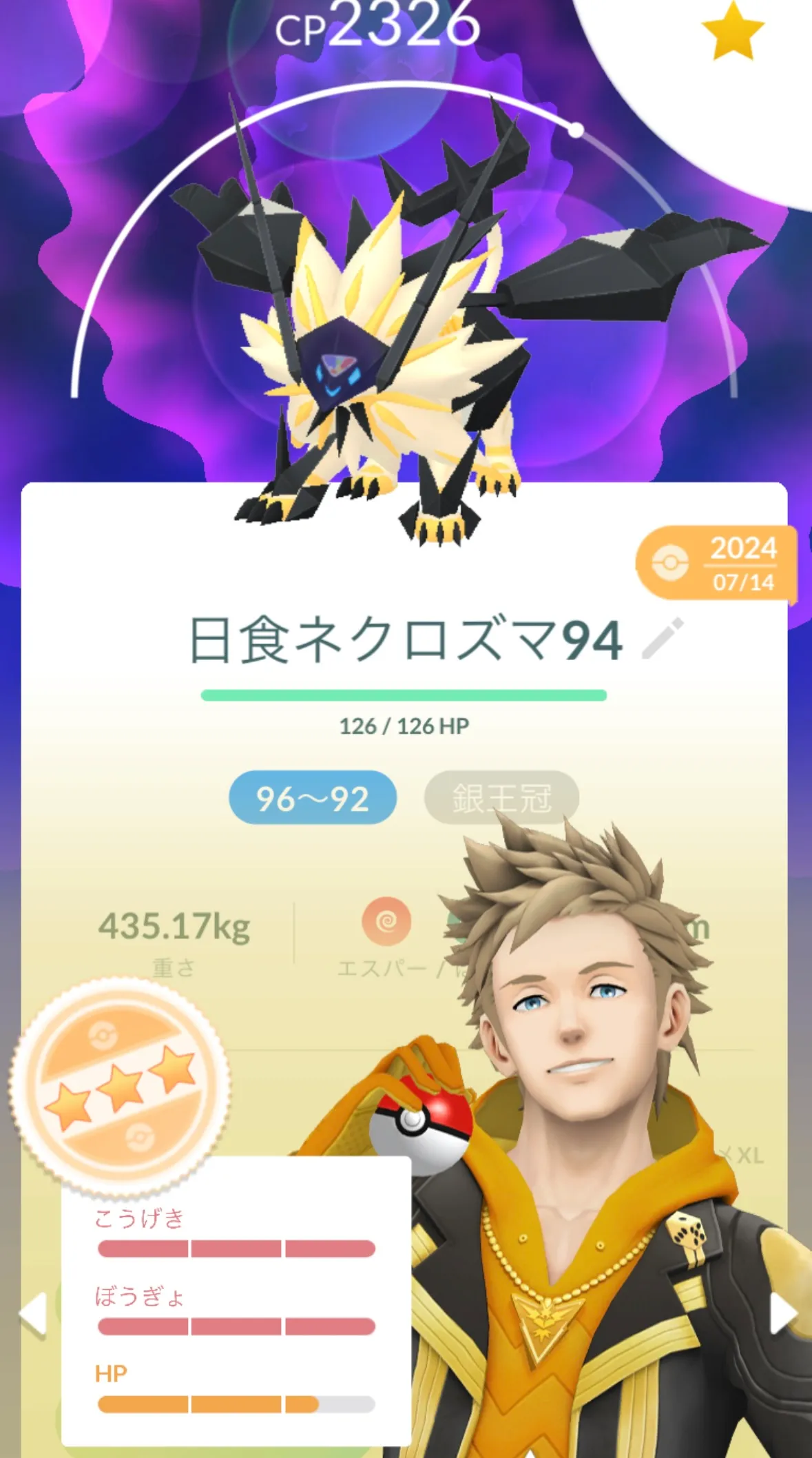Edit the nickname with the pencil icon

[x=663, y=638]
